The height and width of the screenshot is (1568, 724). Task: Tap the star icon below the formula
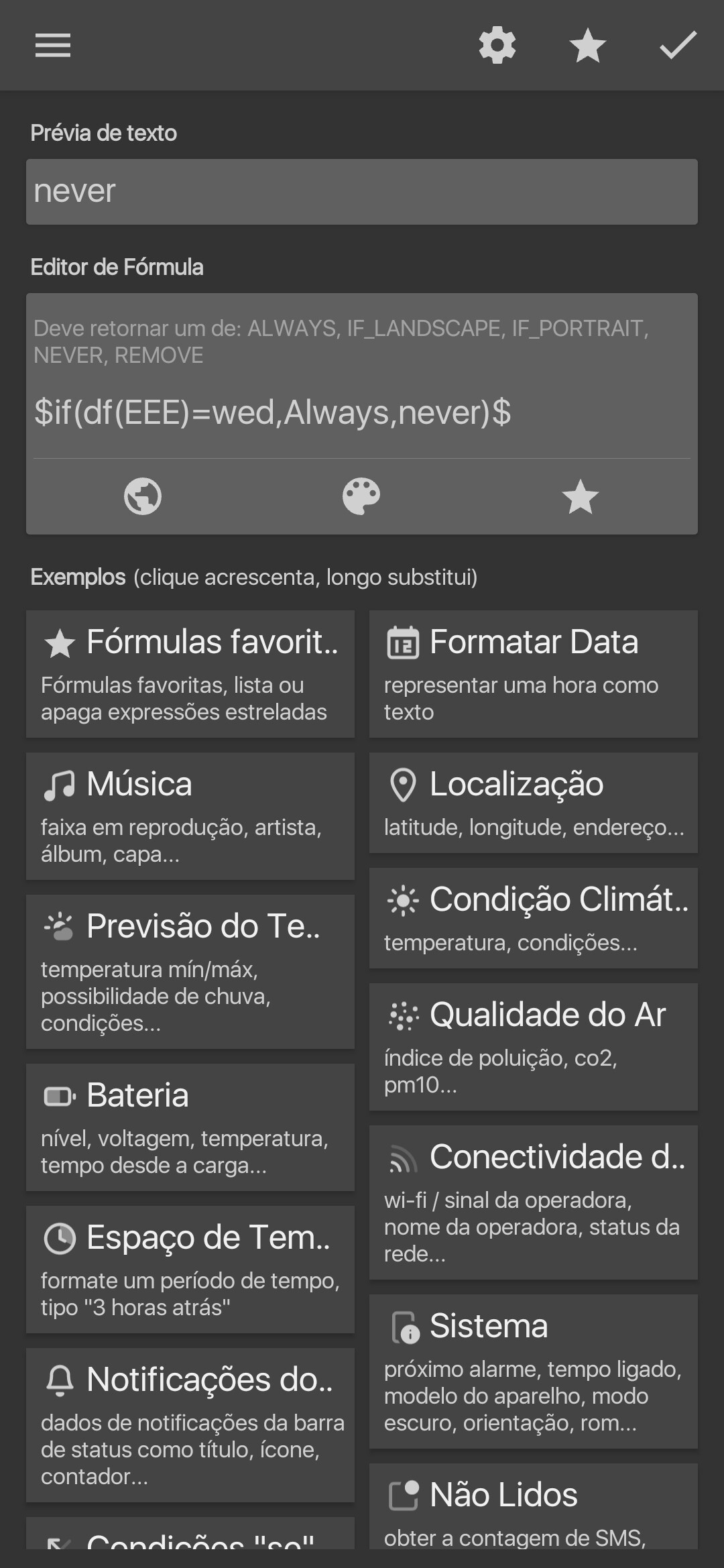point(580,496)
